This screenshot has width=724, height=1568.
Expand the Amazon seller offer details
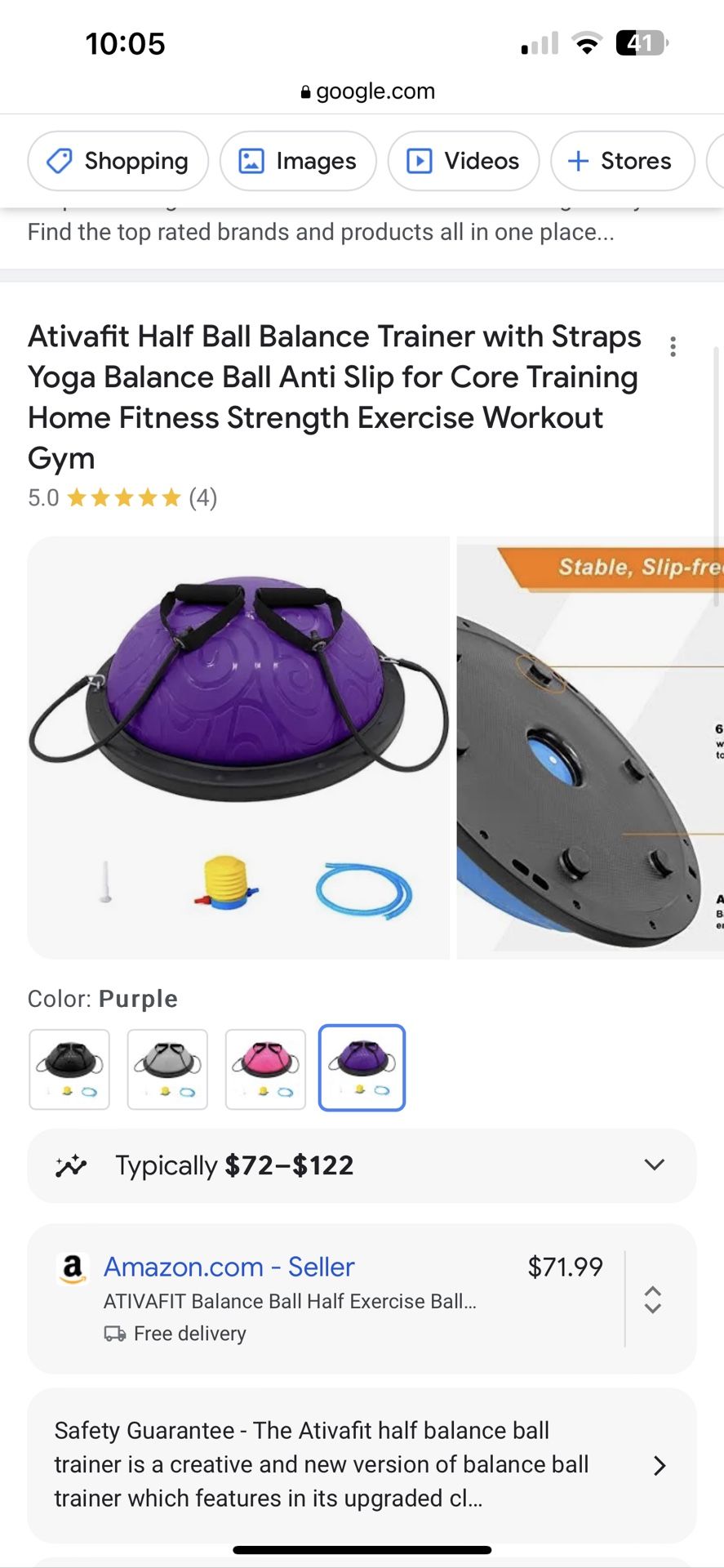click(653, 1298)
